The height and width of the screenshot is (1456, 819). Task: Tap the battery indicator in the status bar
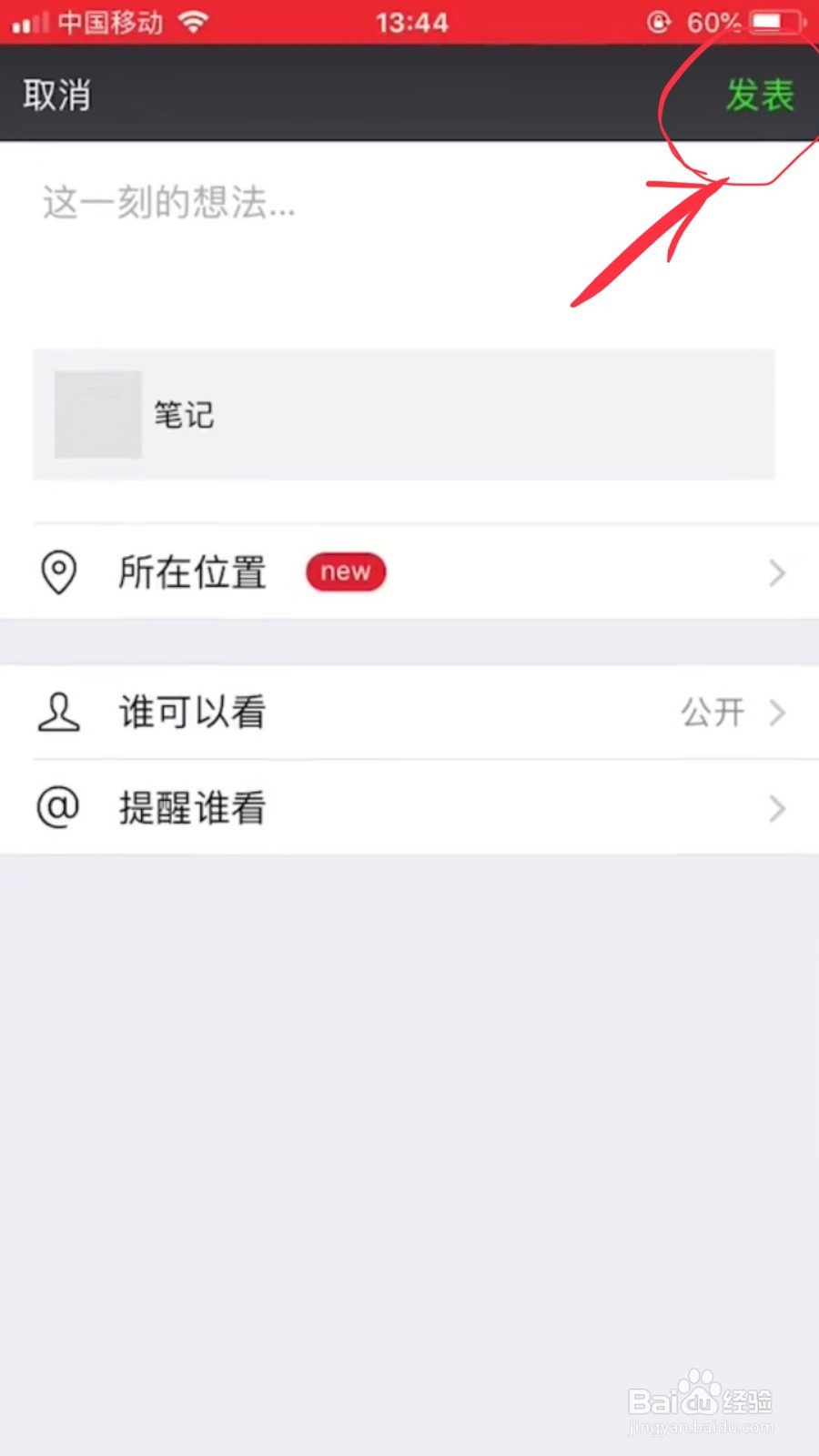(774, 21)
